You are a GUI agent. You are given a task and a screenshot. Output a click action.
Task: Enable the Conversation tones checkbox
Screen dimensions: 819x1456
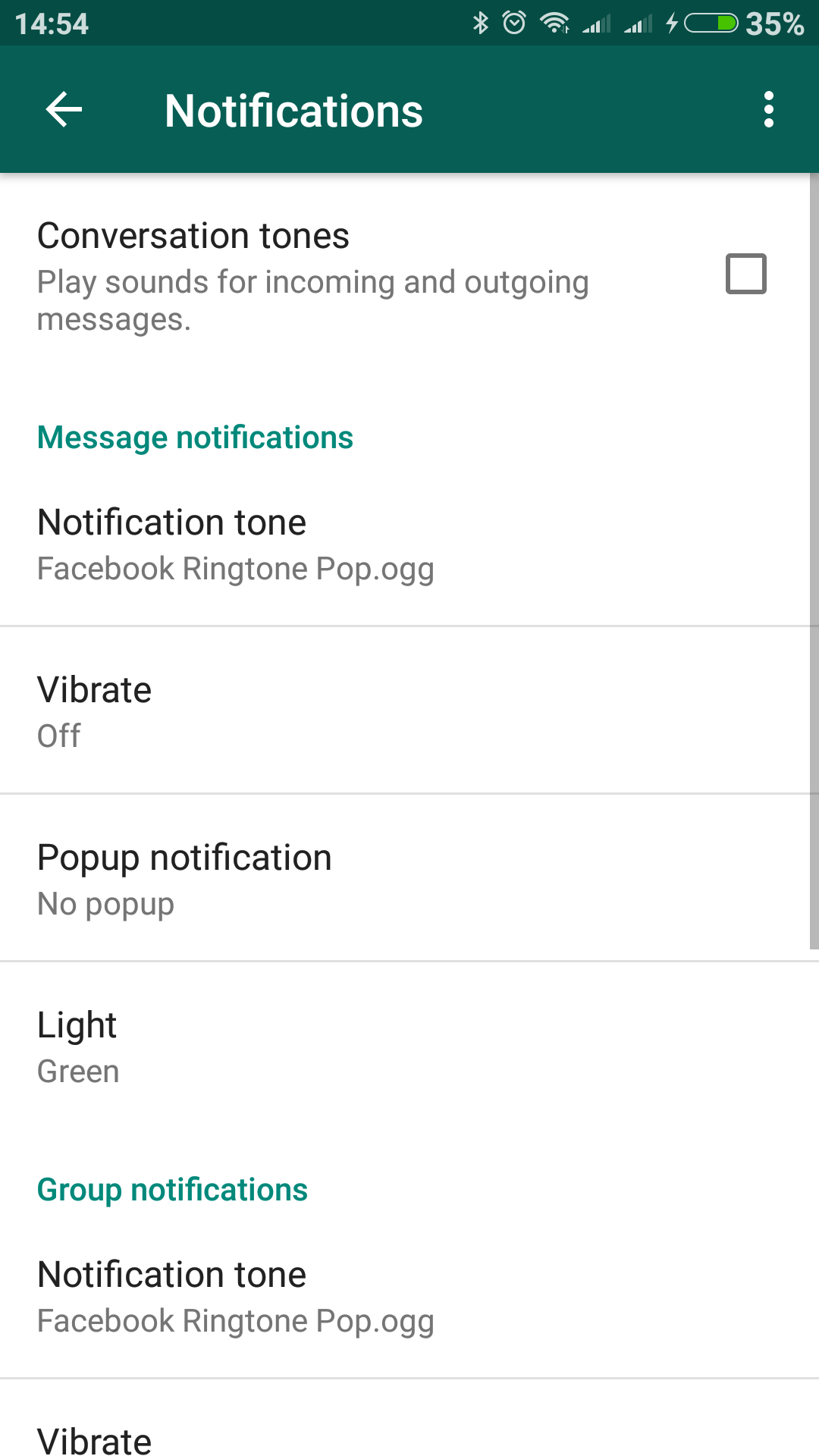745,274
